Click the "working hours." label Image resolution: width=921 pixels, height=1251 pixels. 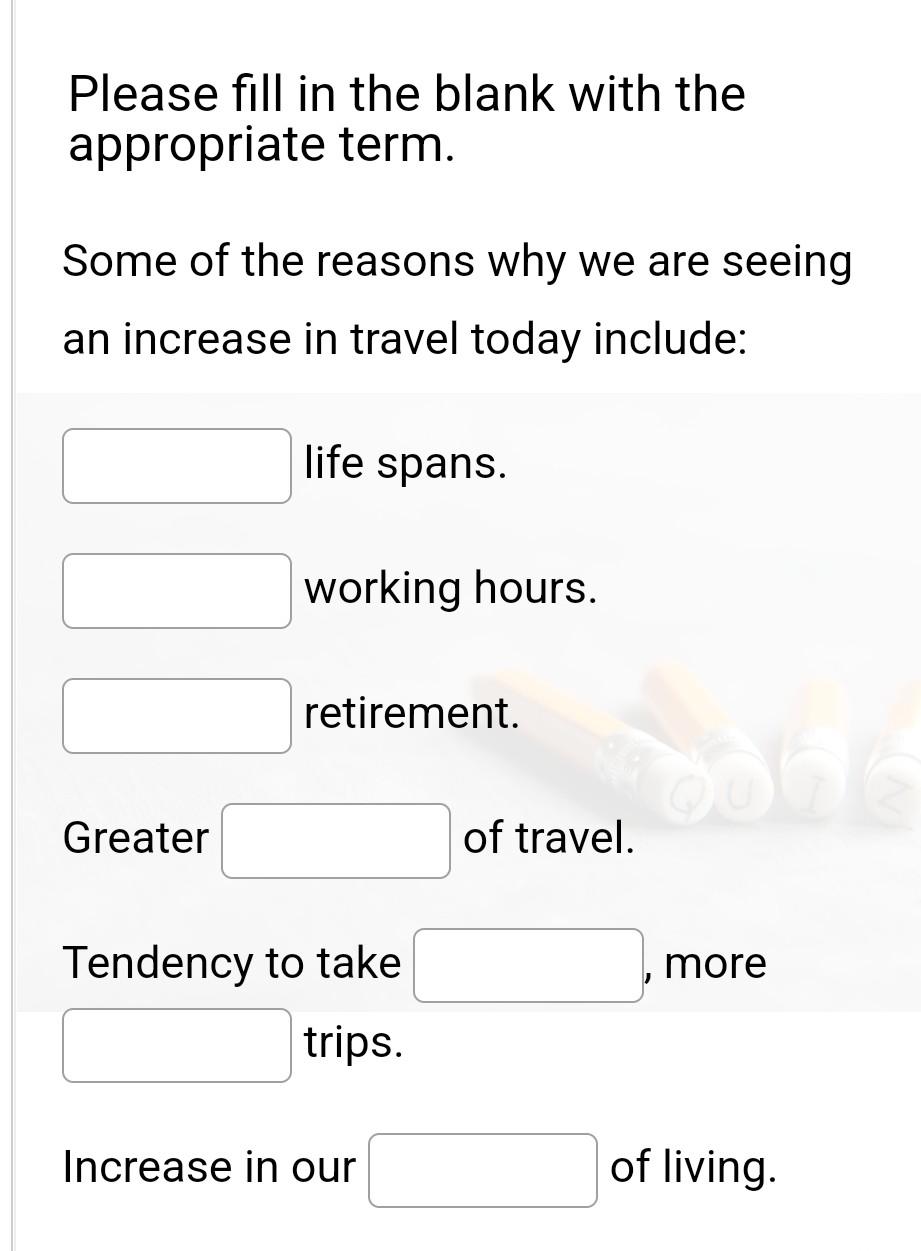click(450, 588)
